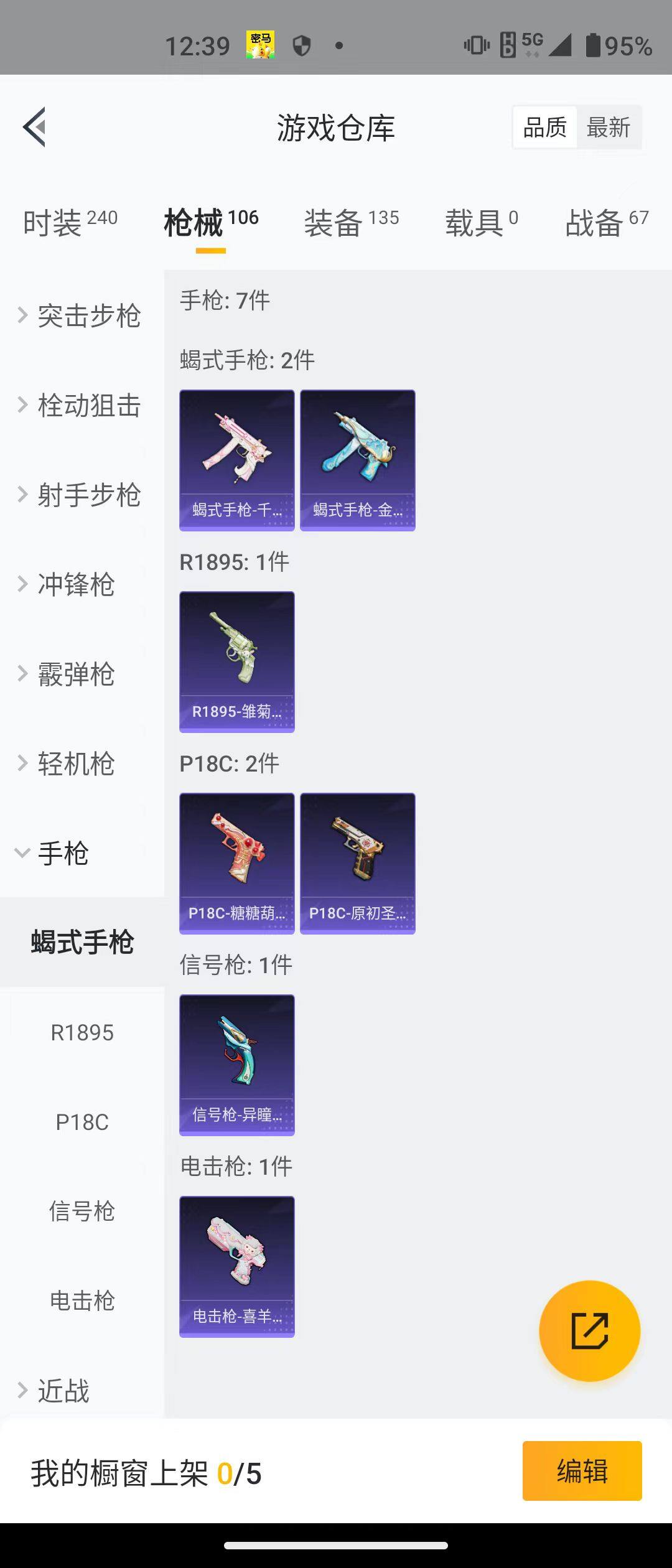672x1568 pixels.
Task: Select R1895 in the sidebar list
Action: (x=83, y=1032)
